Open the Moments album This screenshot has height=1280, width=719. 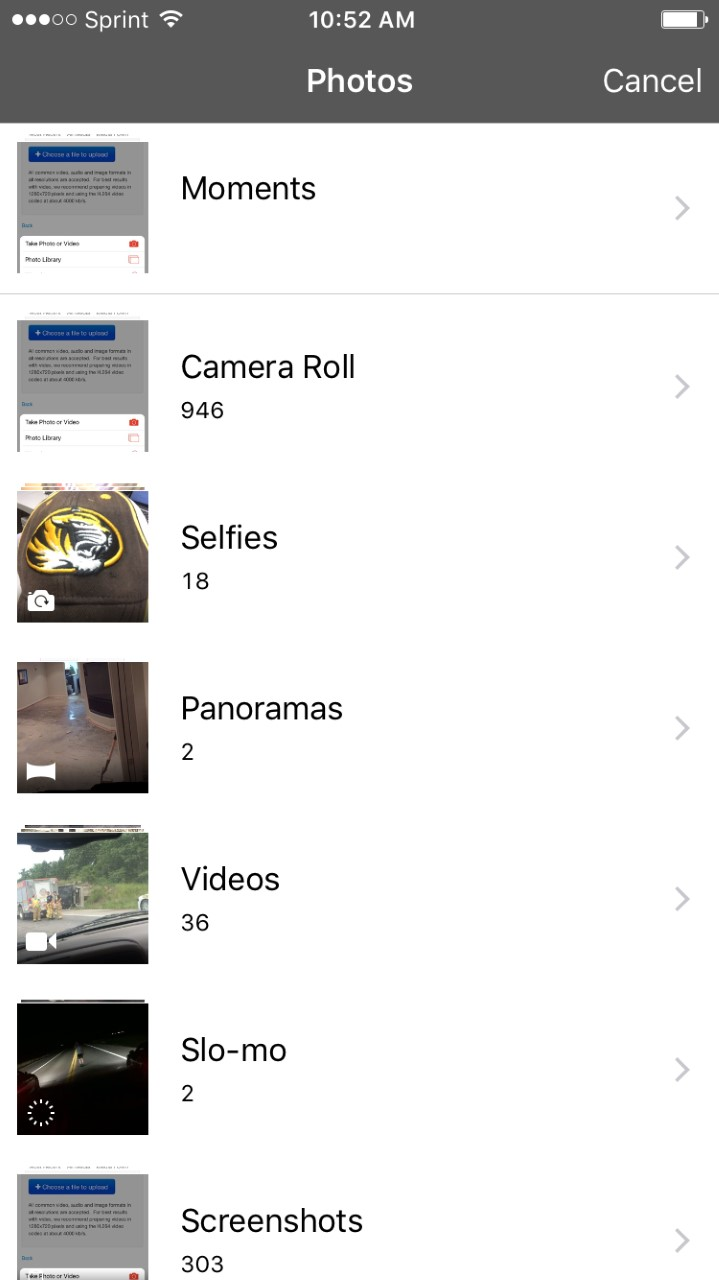pos(360,208)
